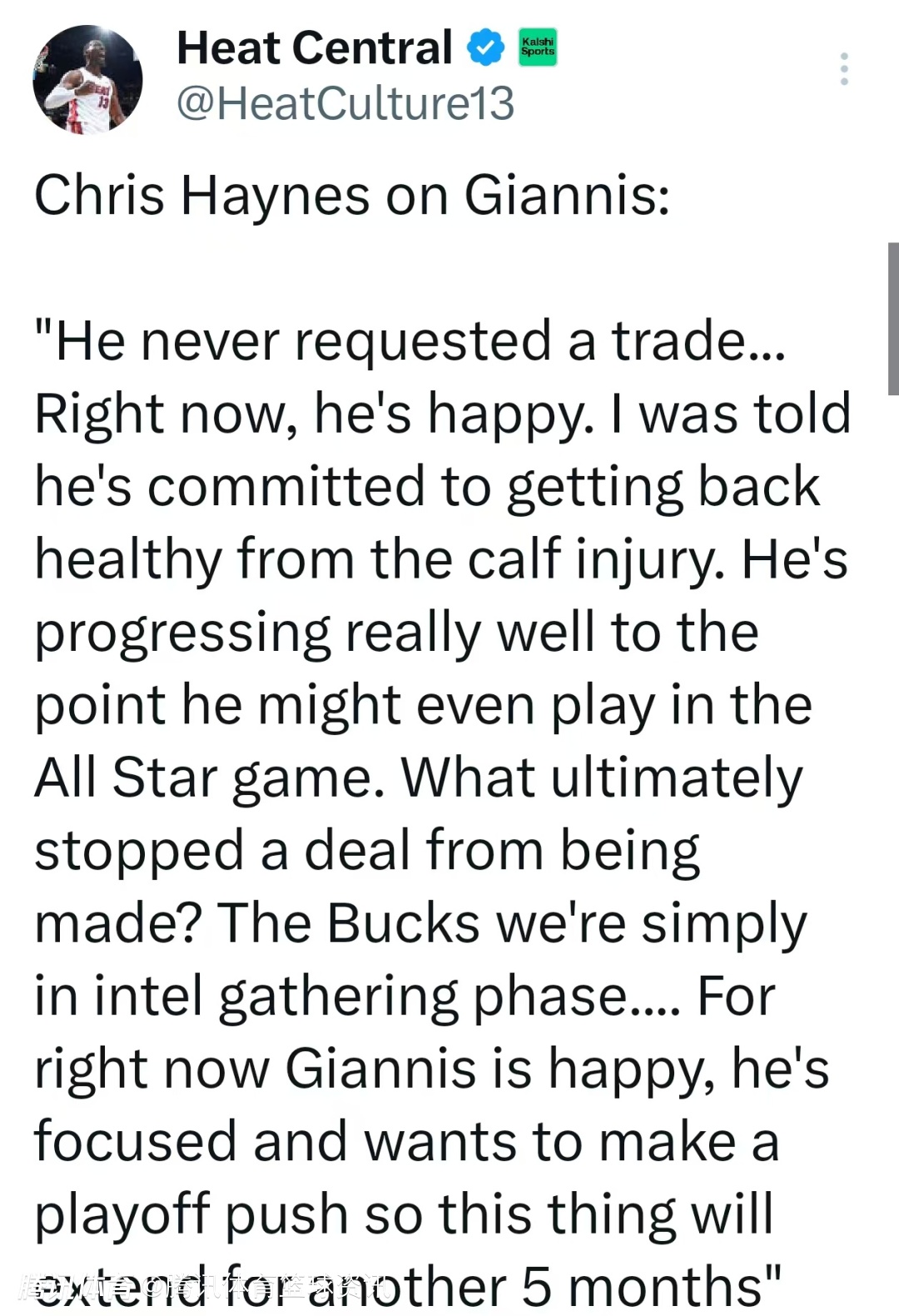Open the @HeatCulture13 profile handle
This screenshot has width=899, height=1316.
tap(345, 104)
